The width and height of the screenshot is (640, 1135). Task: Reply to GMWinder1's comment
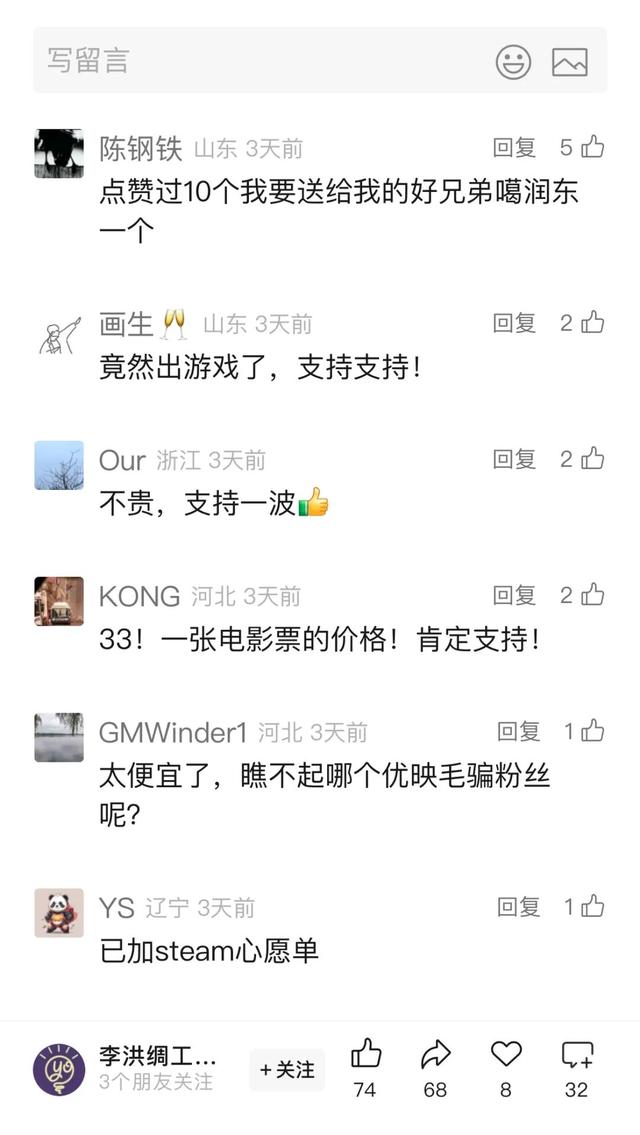click(519, 732)
